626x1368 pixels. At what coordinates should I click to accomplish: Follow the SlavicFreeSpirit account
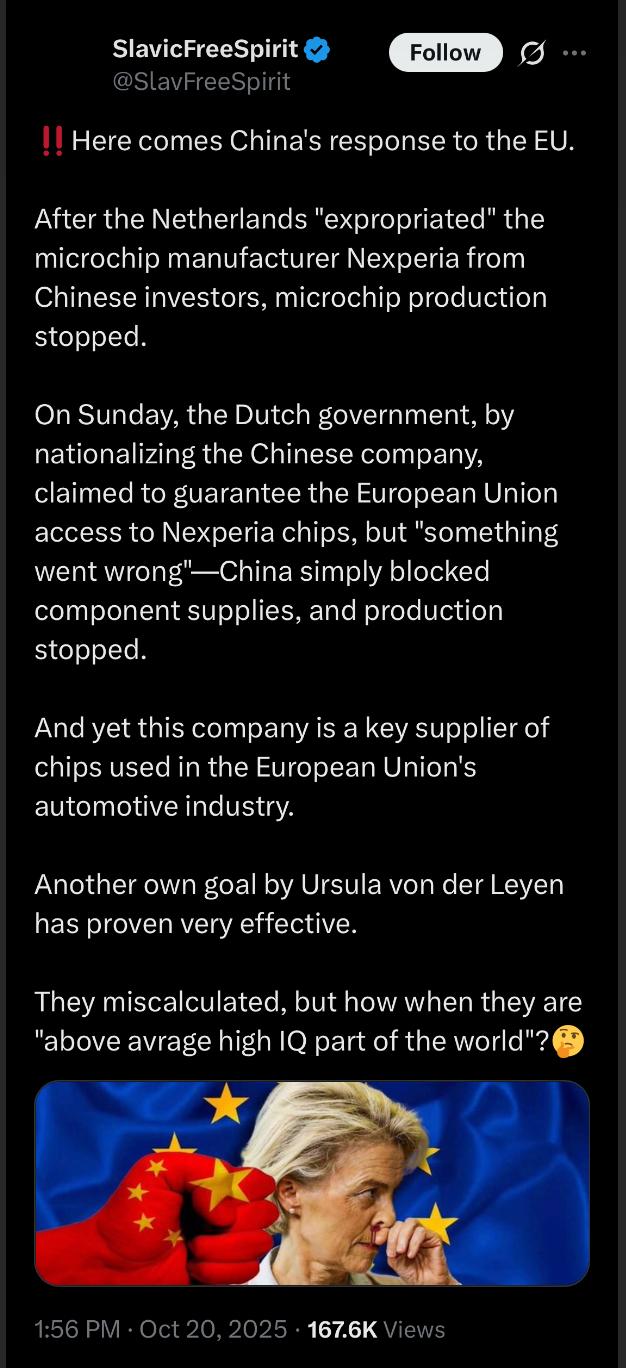(x=445, y=52)
